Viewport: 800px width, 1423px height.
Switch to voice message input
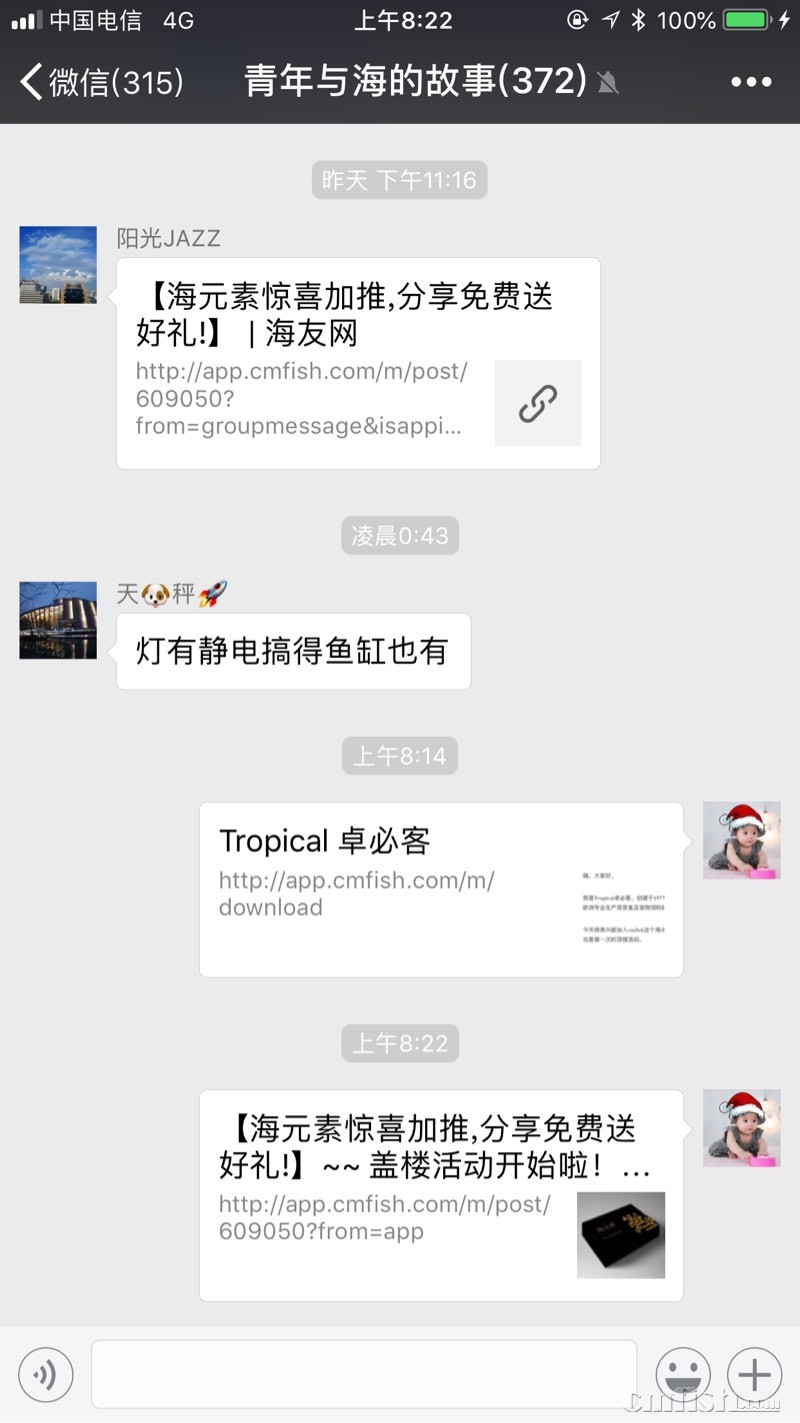[46, 1374]
